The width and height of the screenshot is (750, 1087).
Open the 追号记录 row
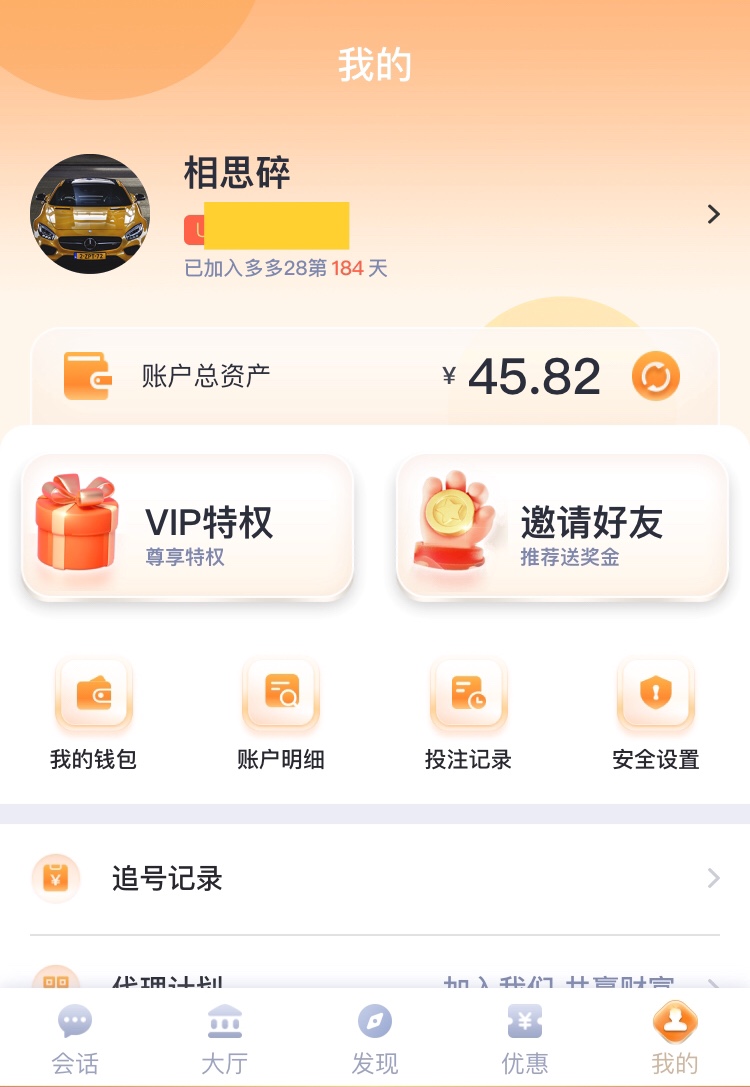(375, 879)
